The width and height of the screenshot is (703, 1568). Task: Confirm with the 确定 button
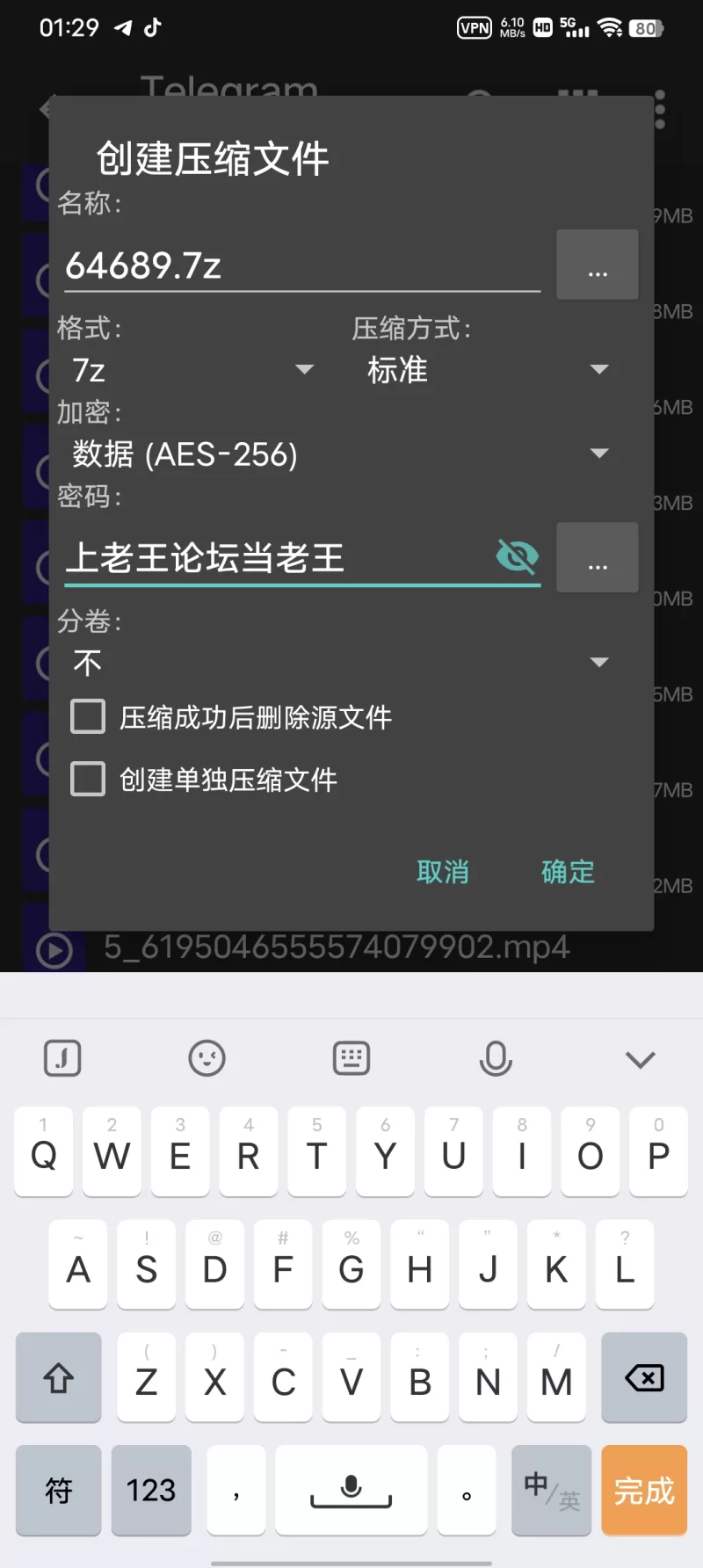point(568,872)
